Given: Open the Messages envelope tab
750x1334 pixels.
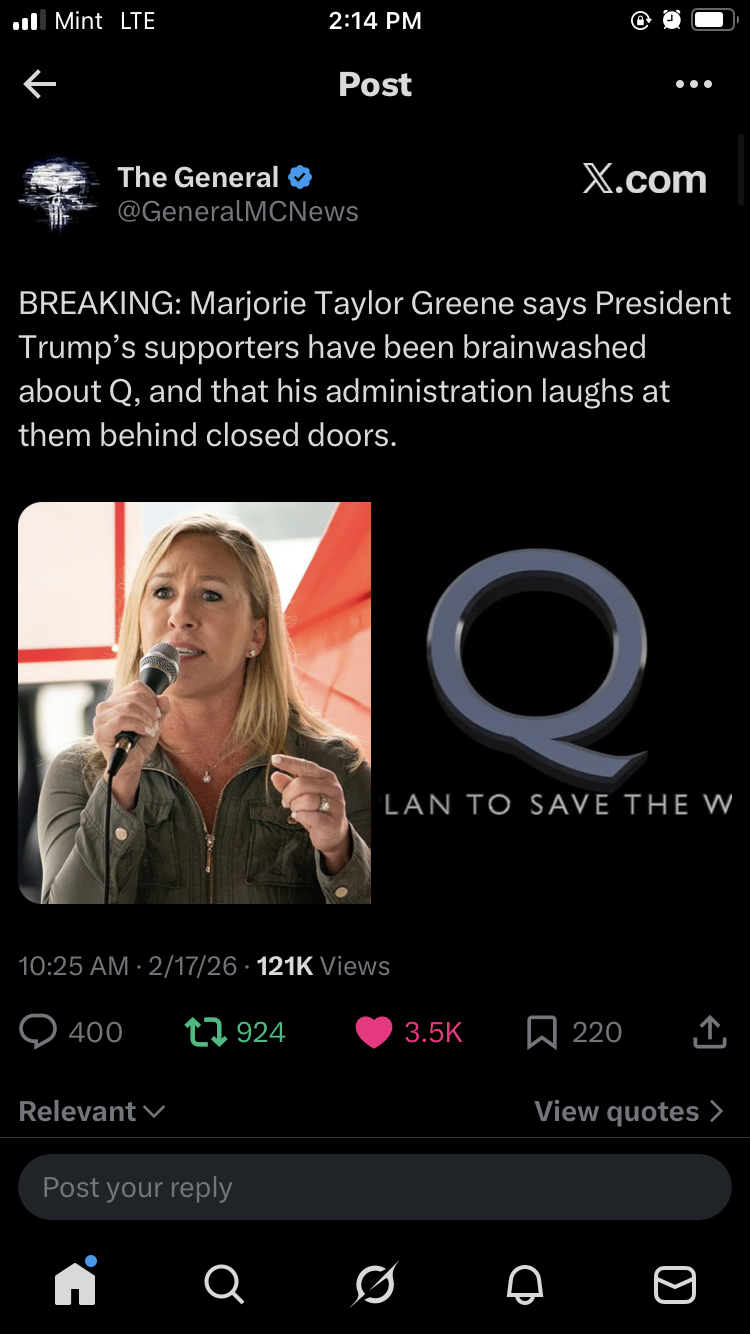Looking at the screenshot, I should pyautogui.click(x=674, y=1283).
